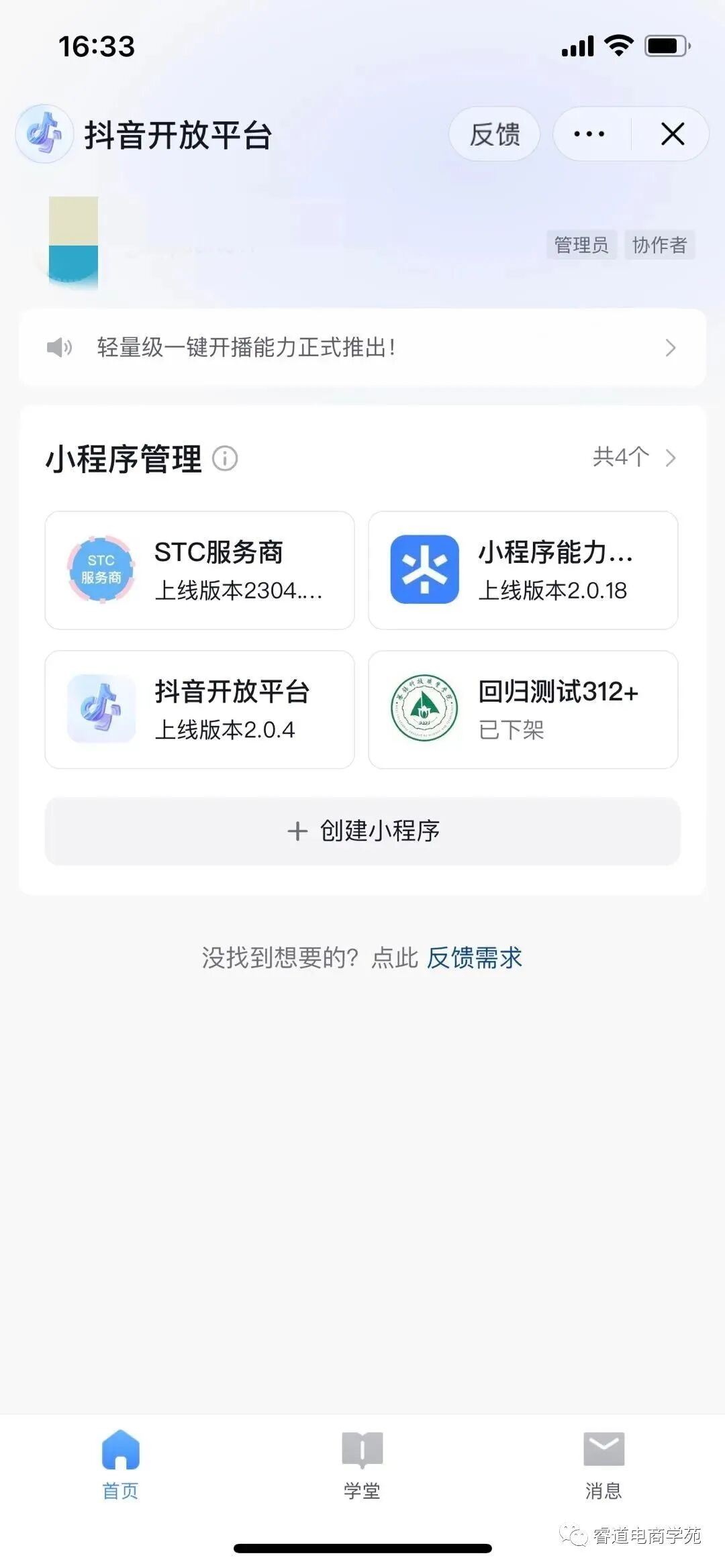The image size is (725, 1568).
Task: Follow the 反馈需求 link
Action: coord(475,957)
